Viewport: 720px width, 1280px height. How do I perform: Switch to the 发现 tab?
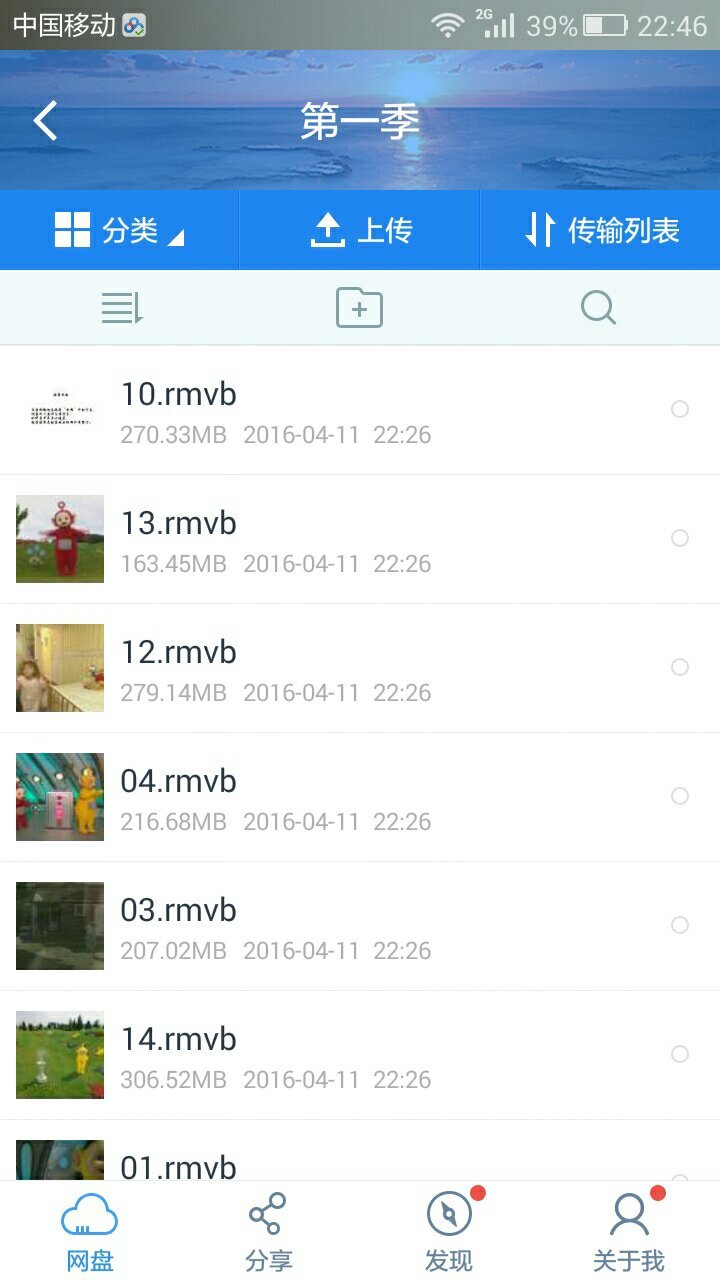[x=449, y=1232]
